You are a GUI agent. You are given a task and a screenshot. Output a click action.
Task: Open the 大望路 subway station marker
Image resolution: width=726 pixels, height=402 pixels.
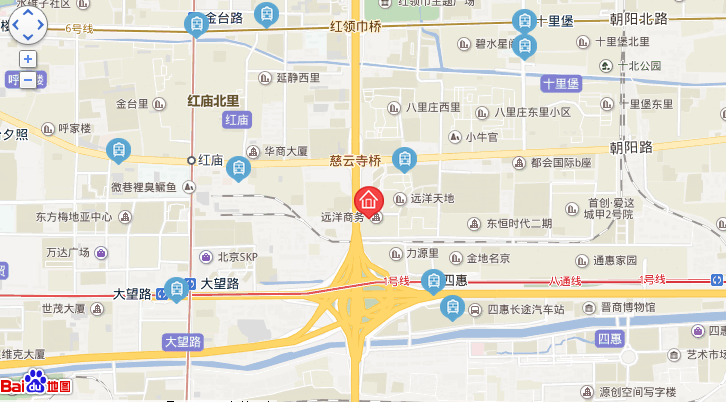[x=177, y=290]
